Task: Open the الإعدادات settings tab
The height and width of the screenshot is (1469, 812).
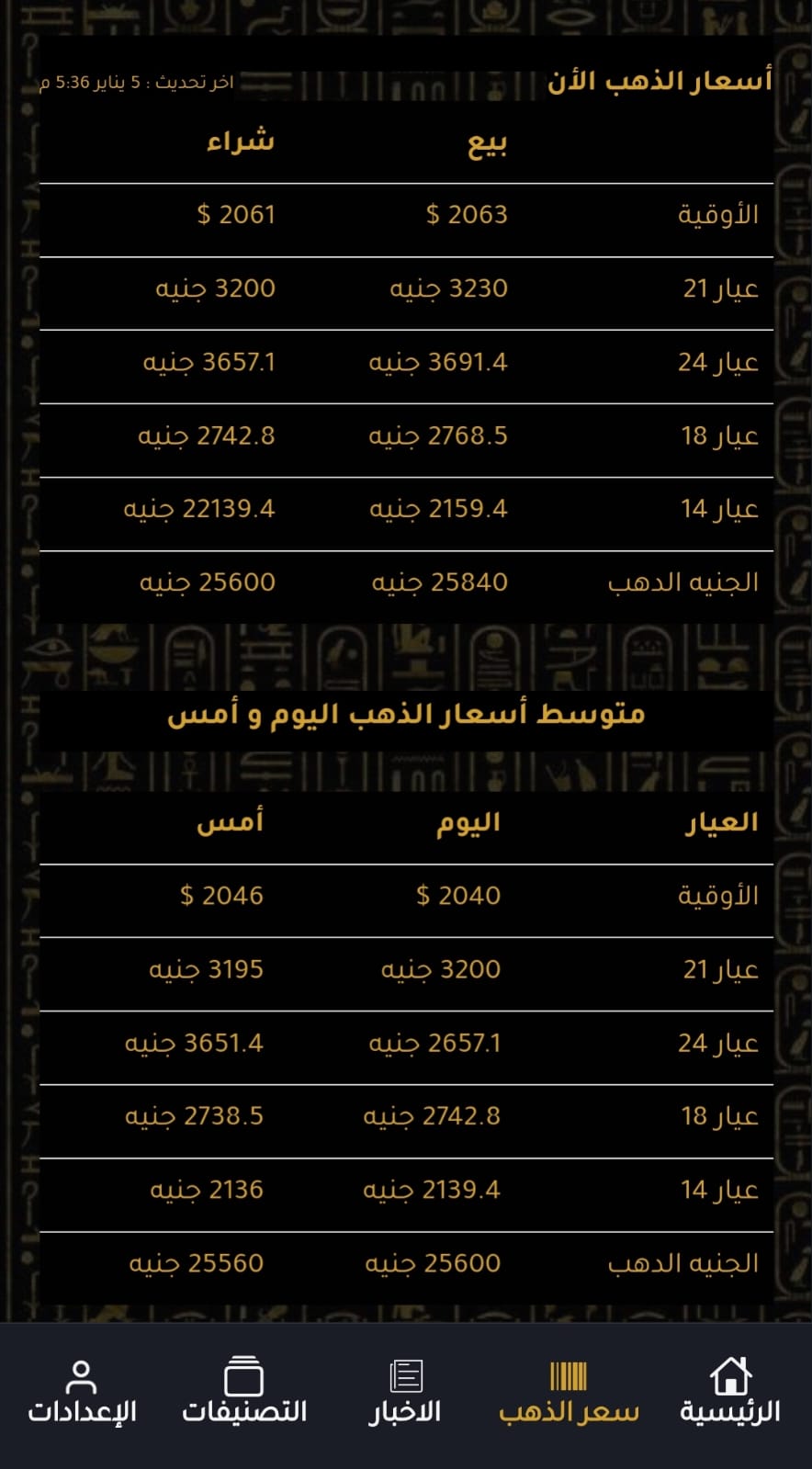Action: point(82,1391)
